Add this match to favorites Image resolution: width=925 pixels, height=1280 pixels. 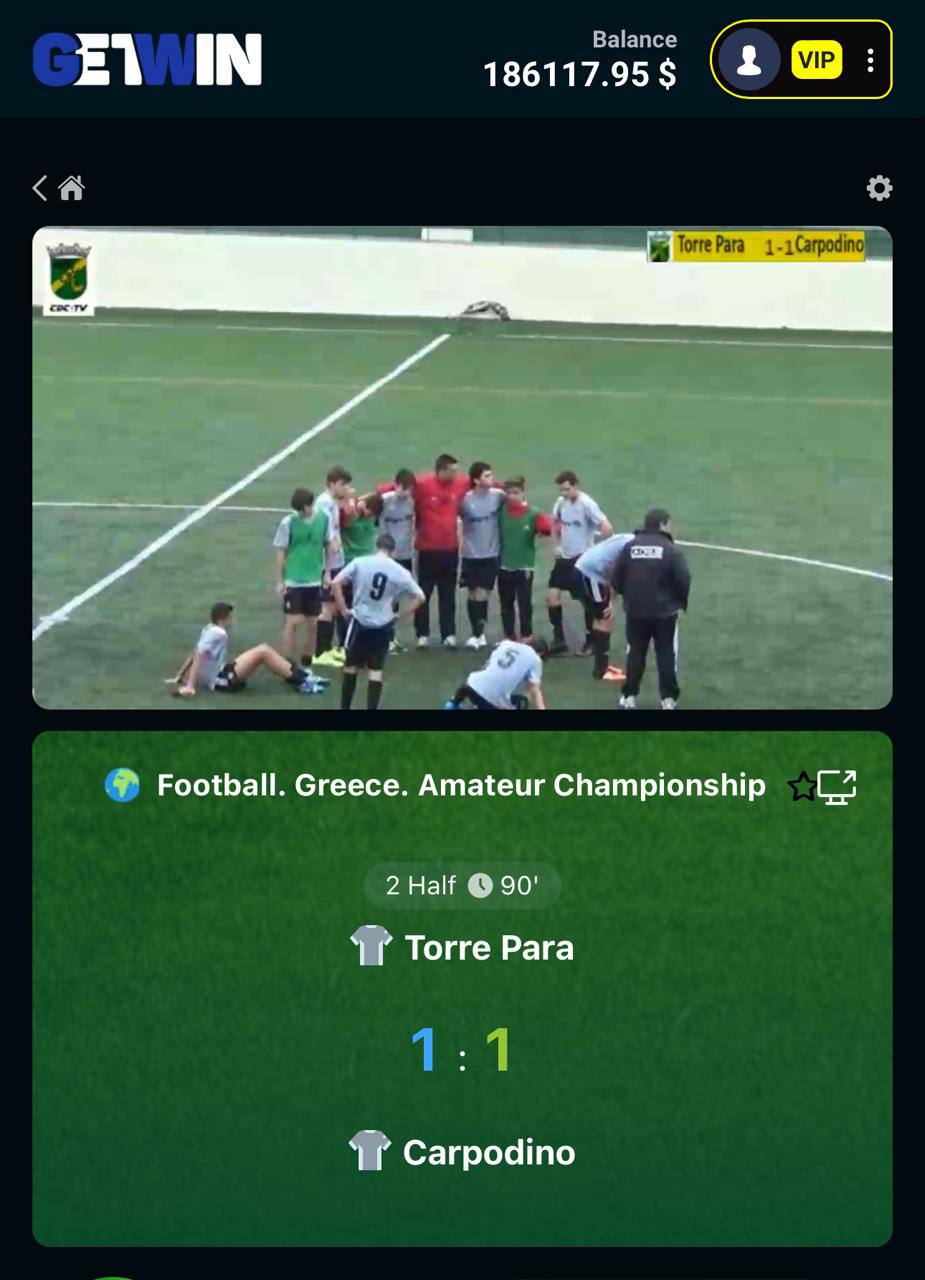pyautogui.click(x=802, y=787)
